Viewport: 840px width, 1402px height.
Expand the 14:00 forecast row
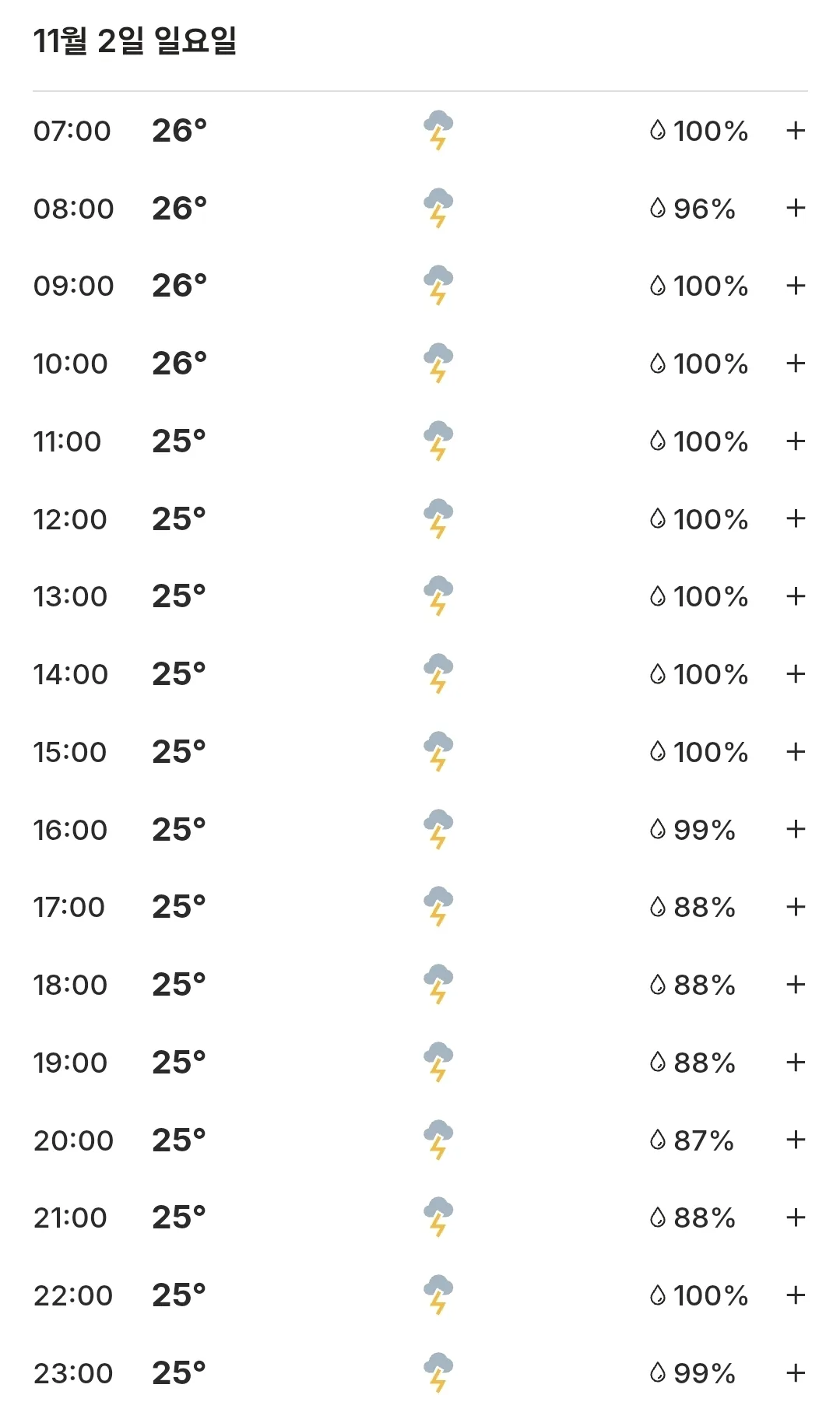pos(795,674)
